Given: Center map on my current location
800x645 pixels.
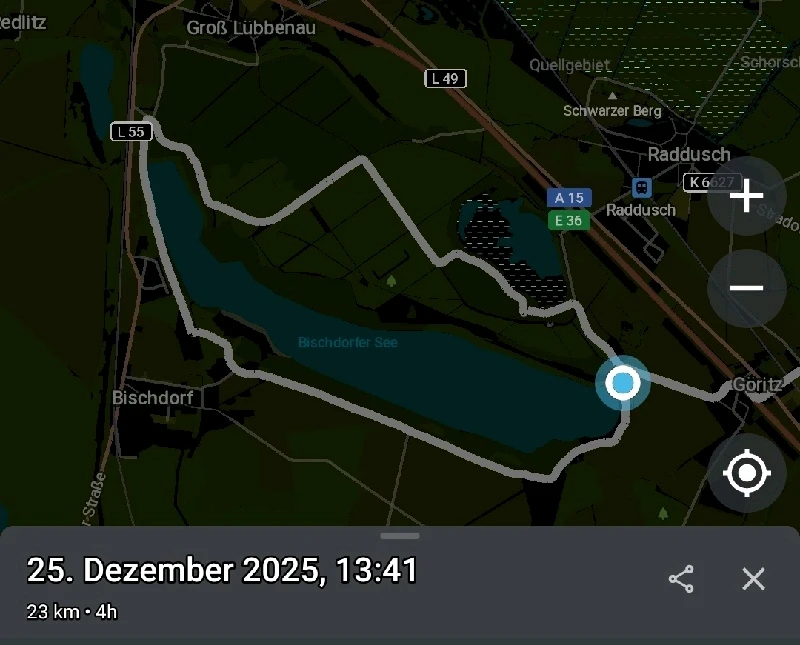Looking at the screenshot, I should coord(746,473).
